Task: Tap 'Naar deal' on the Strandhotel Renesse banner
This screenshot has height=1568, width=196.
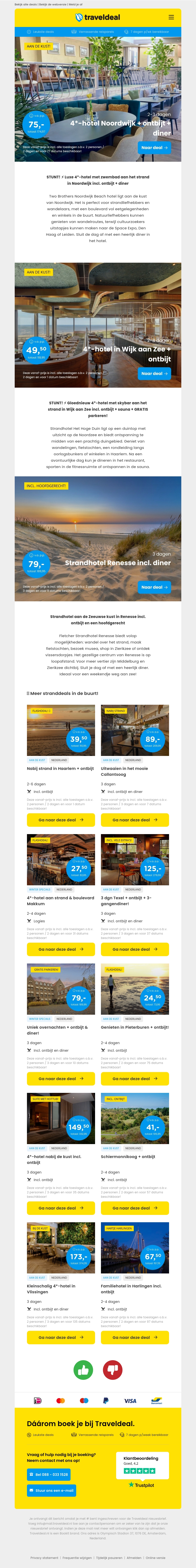Action: tap(154, 587)
